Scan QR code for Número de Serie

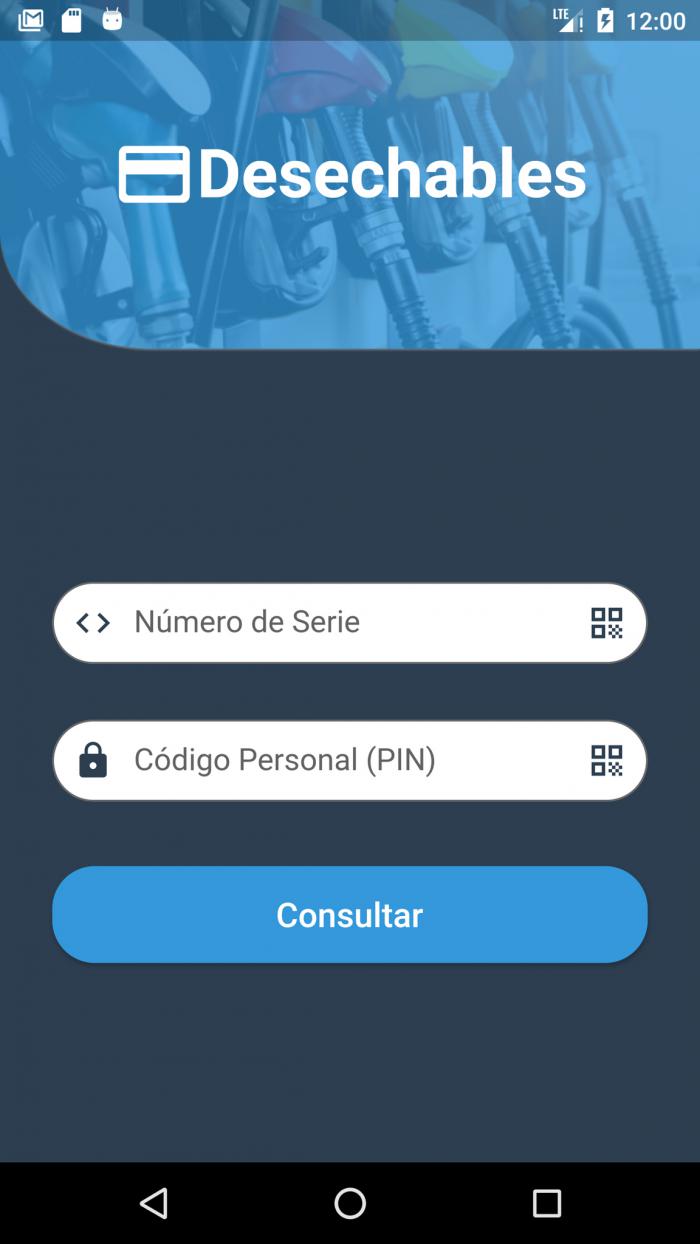[606, 623]
